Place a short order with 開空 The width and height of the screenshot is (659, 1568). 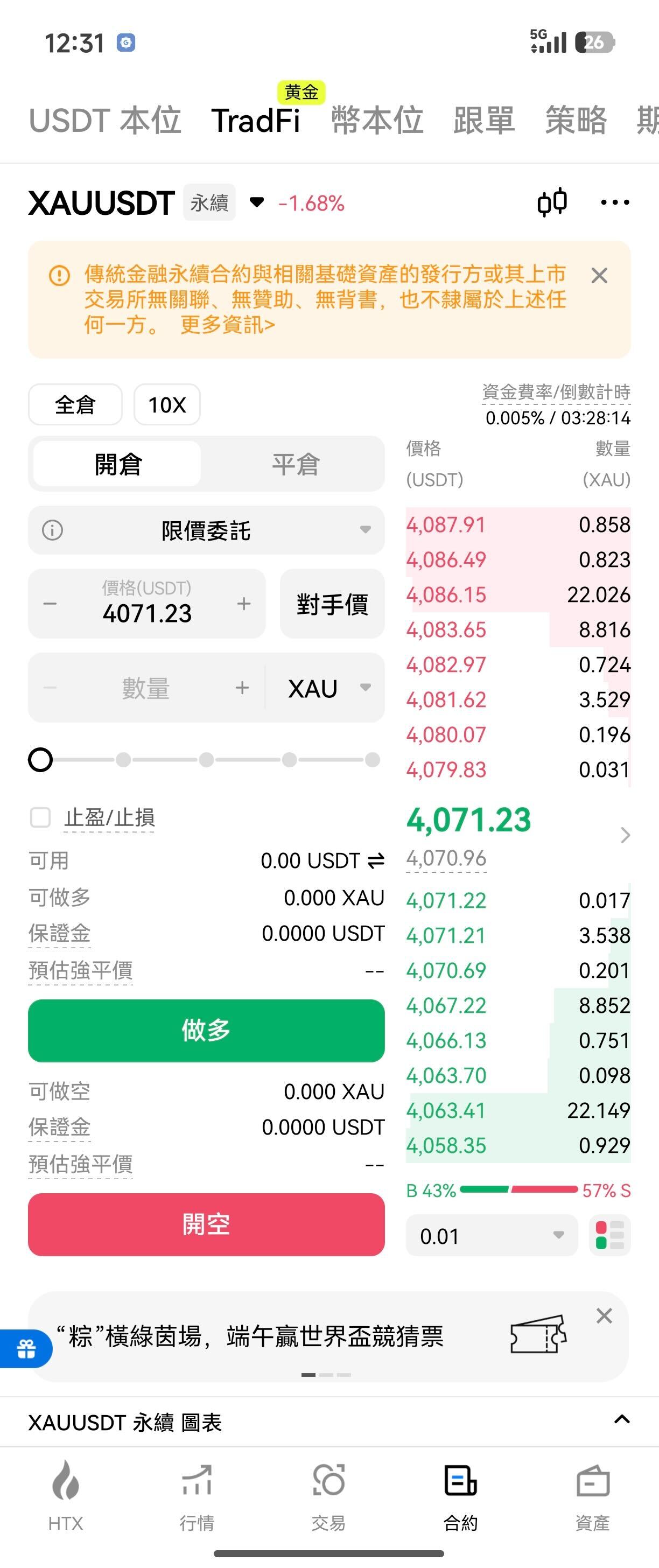[x=206, y=1224]
